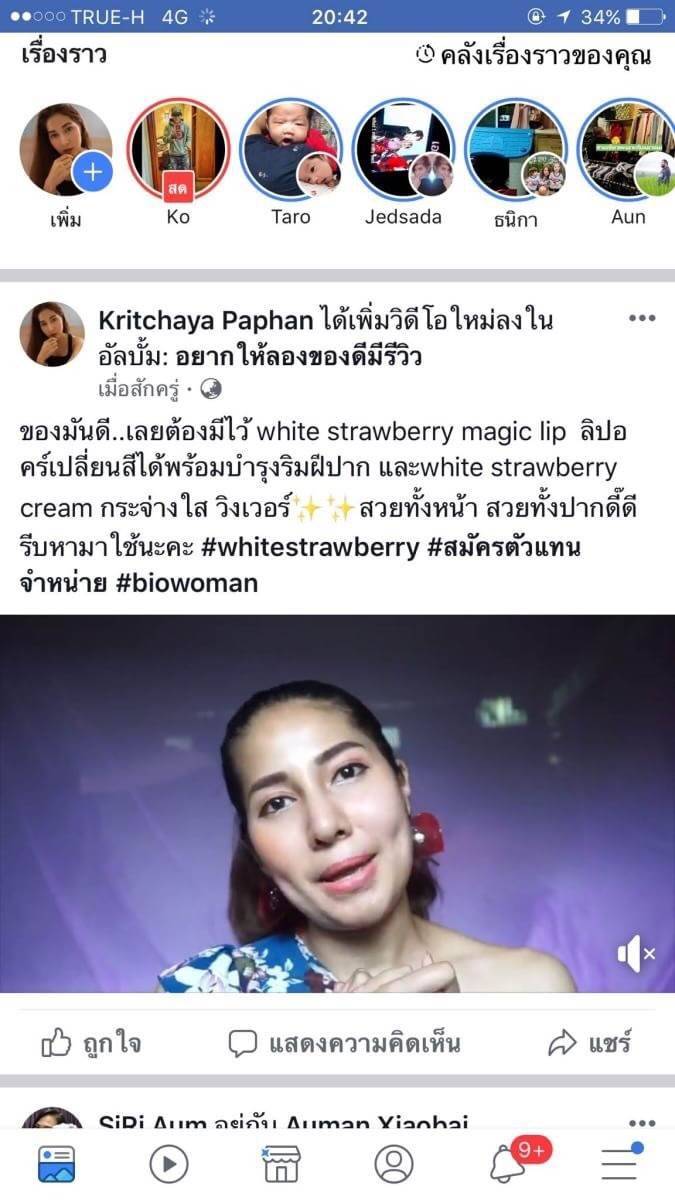Open the hamburger menu tab
Screen dimensions: 675x1200
(620, 1163)
